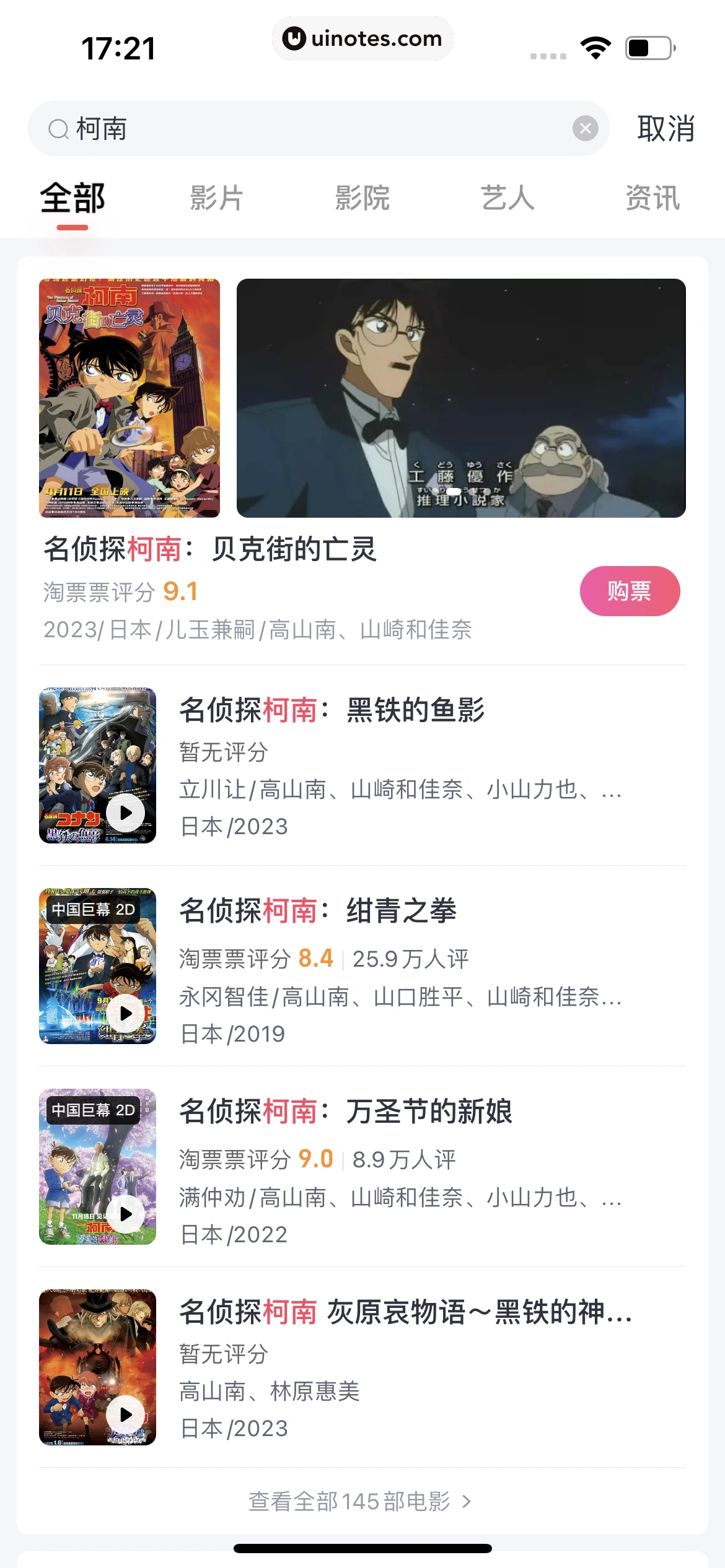Tap the search field containing 柯南
725x1568 pixels.
310,129
